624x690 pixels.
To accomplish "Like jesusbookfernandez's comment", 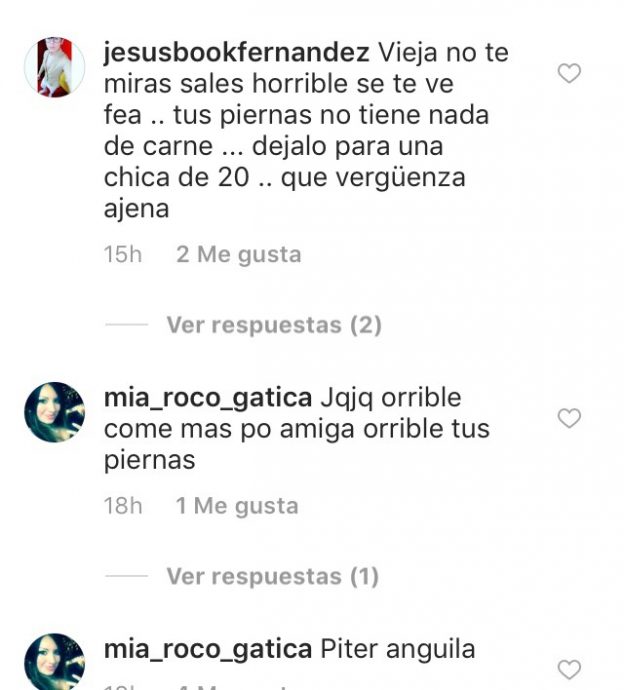I will (569, 73).
